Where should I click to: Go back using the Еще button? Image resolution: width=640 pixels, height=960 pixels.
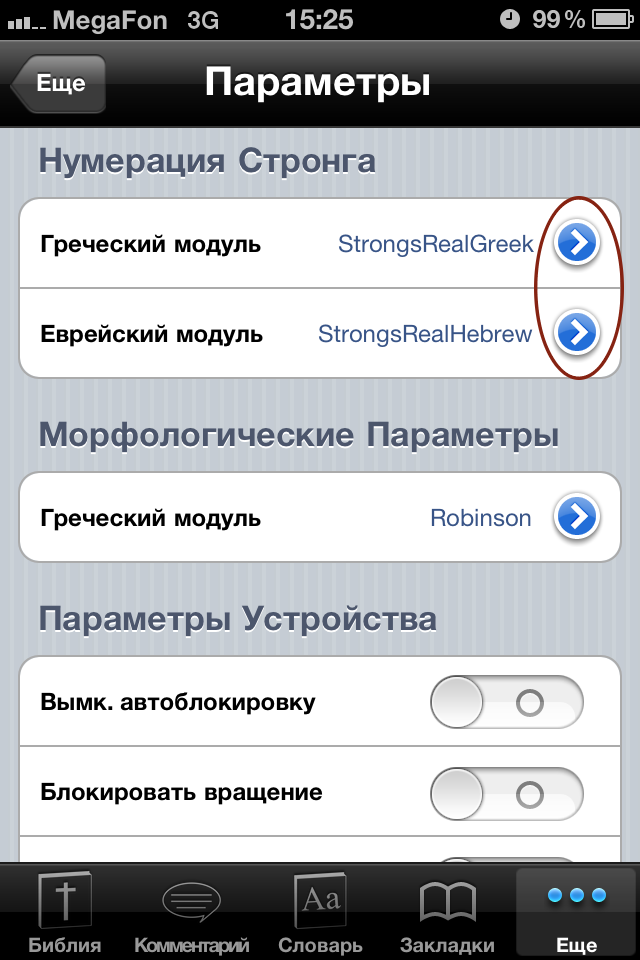coord(58,84)
